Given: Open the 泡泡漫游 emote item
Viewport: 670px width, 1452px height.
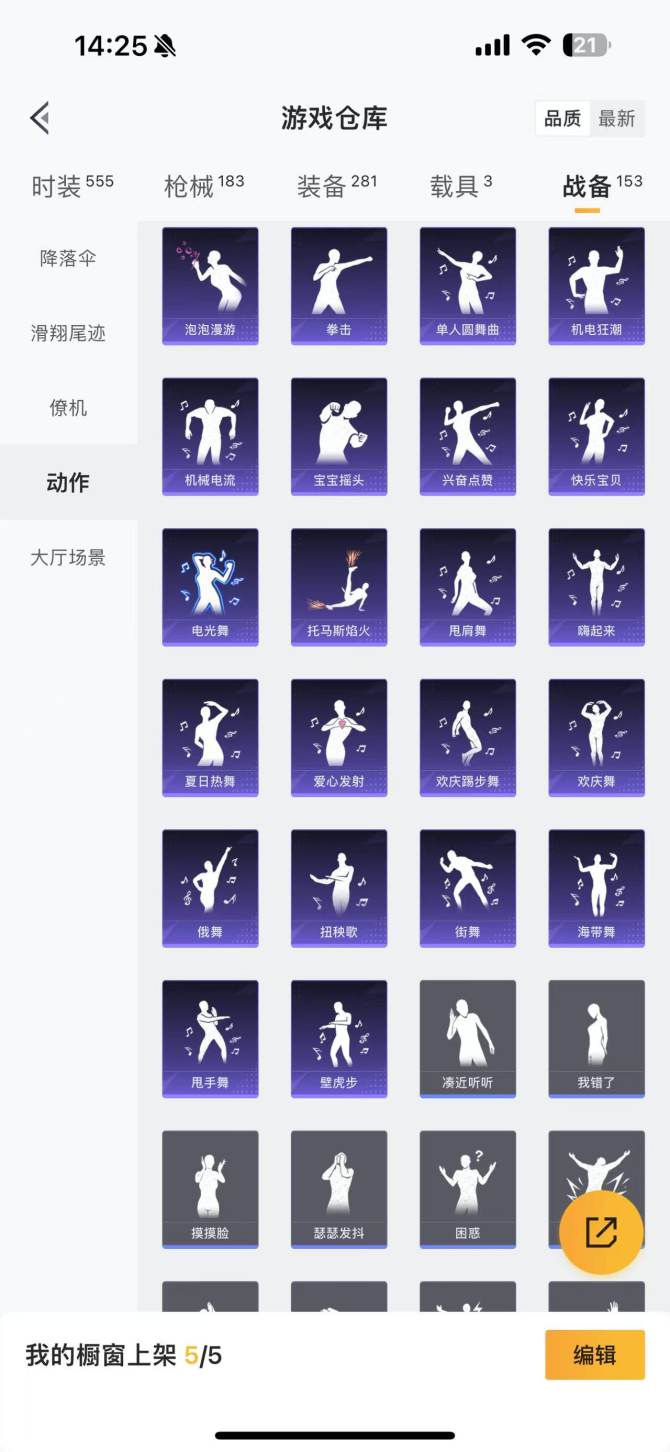Looking at the screenshot, I should pyautogui.click(x=210, y=285).
